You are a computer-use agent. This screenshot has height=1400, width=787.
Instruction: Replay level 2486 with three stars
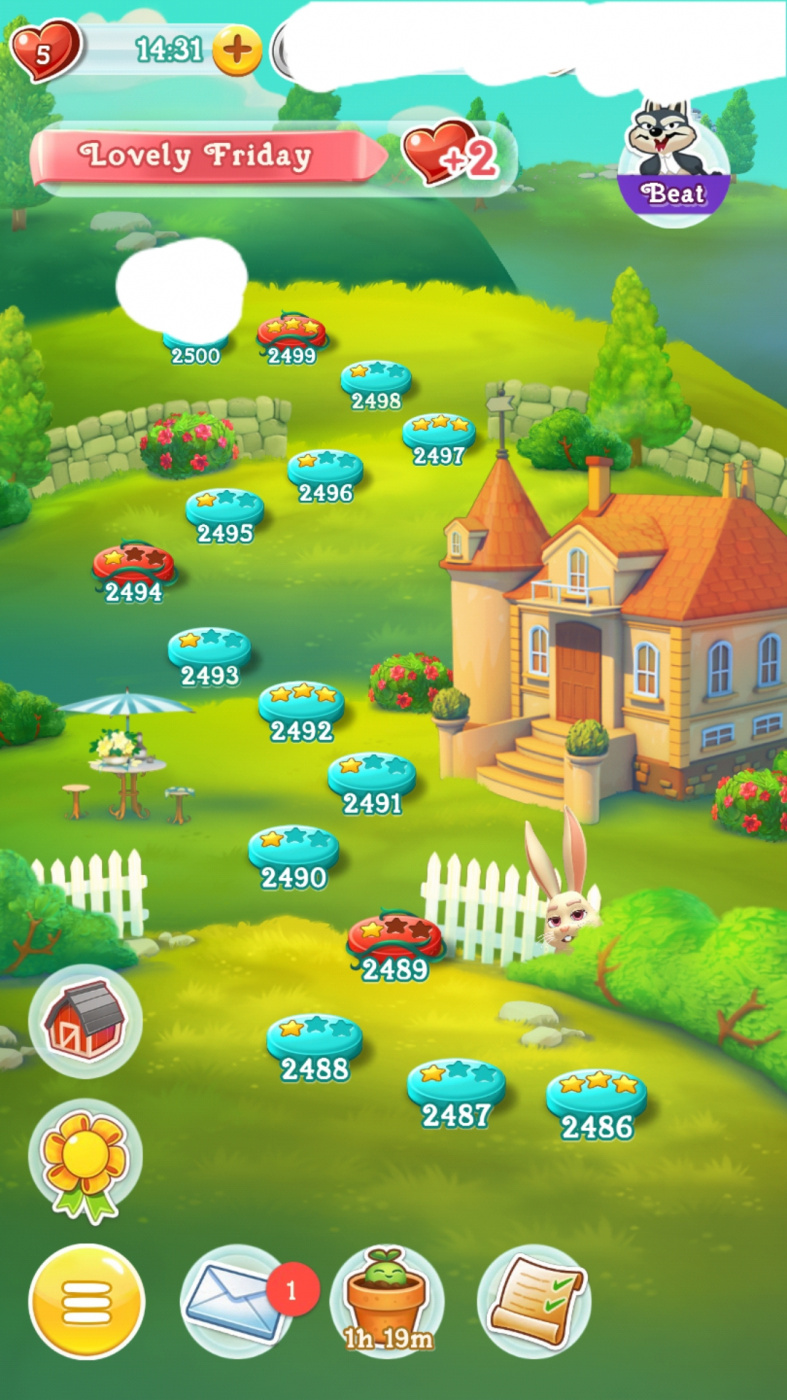click(597, 1095)
